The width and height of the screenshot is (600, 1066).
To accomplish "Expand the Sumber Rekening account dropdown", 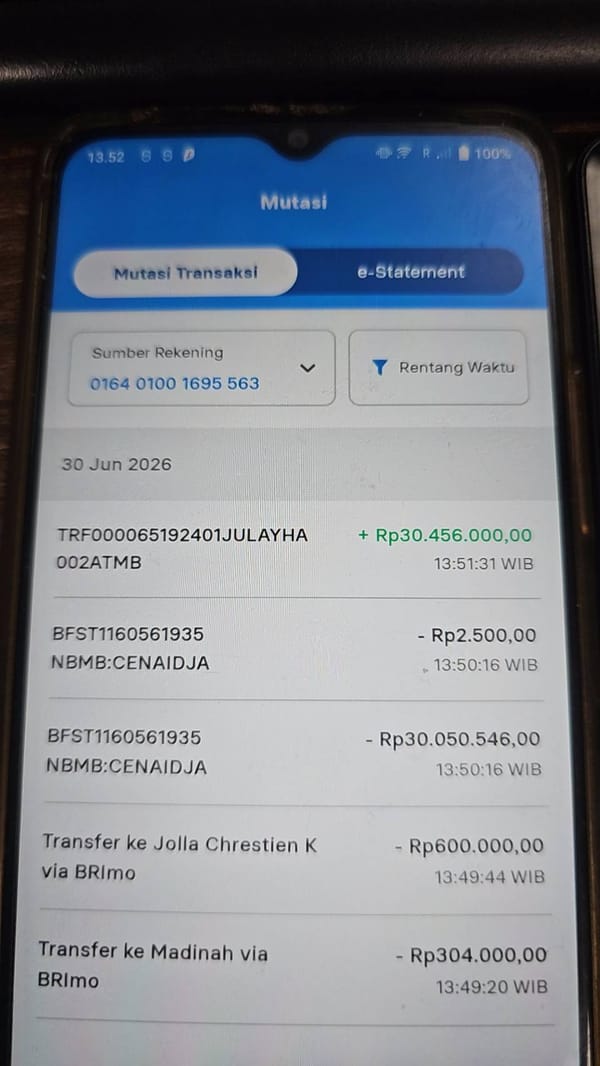I will tap(201, 368).
